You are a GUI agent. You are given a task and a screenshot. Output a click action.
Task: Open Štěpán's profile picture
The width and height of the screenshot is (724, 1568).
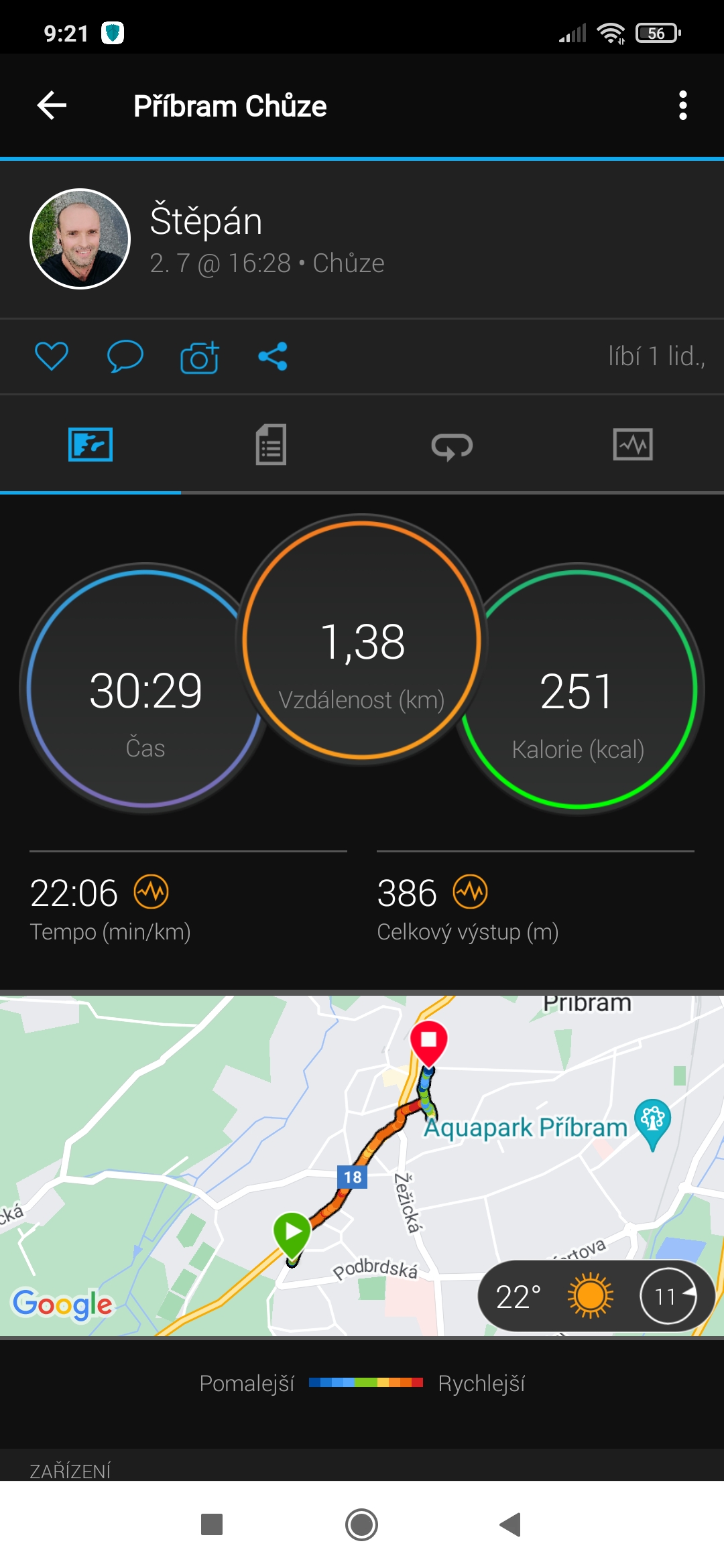80,239
